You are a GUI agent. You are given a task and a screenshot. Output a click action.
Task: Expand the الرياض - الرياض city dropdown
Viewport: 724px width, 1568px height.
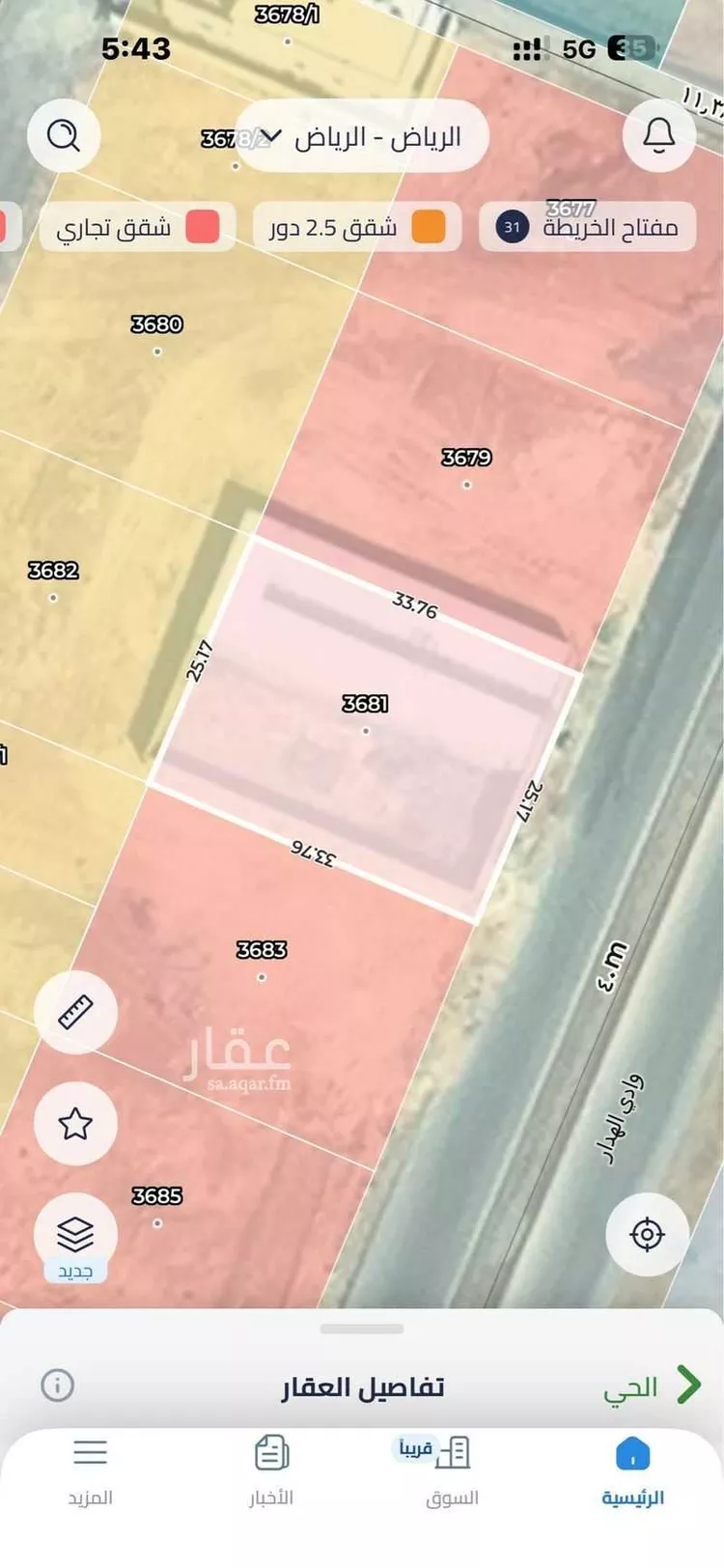pos(362,136)
